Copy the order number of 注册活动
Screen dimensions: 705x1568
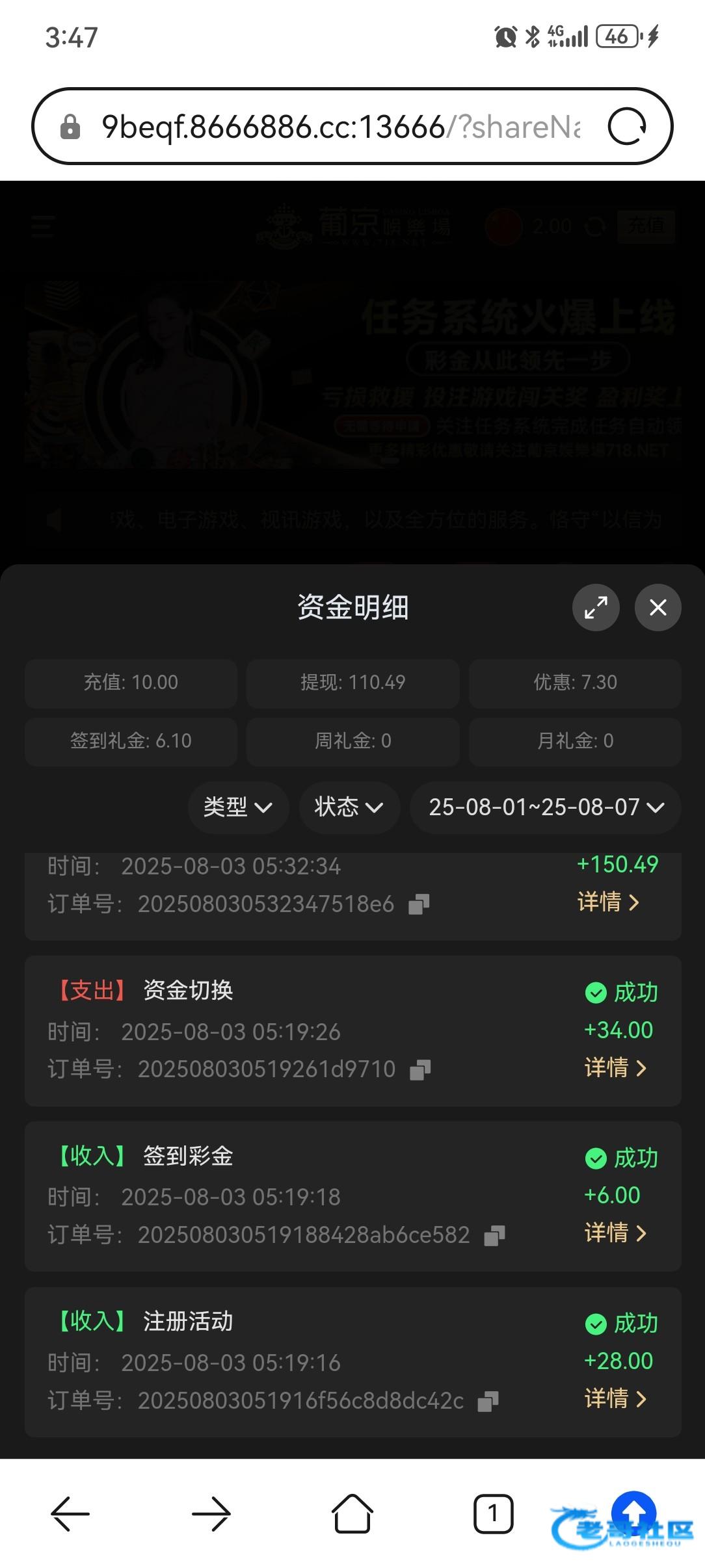coord(488,1401)
